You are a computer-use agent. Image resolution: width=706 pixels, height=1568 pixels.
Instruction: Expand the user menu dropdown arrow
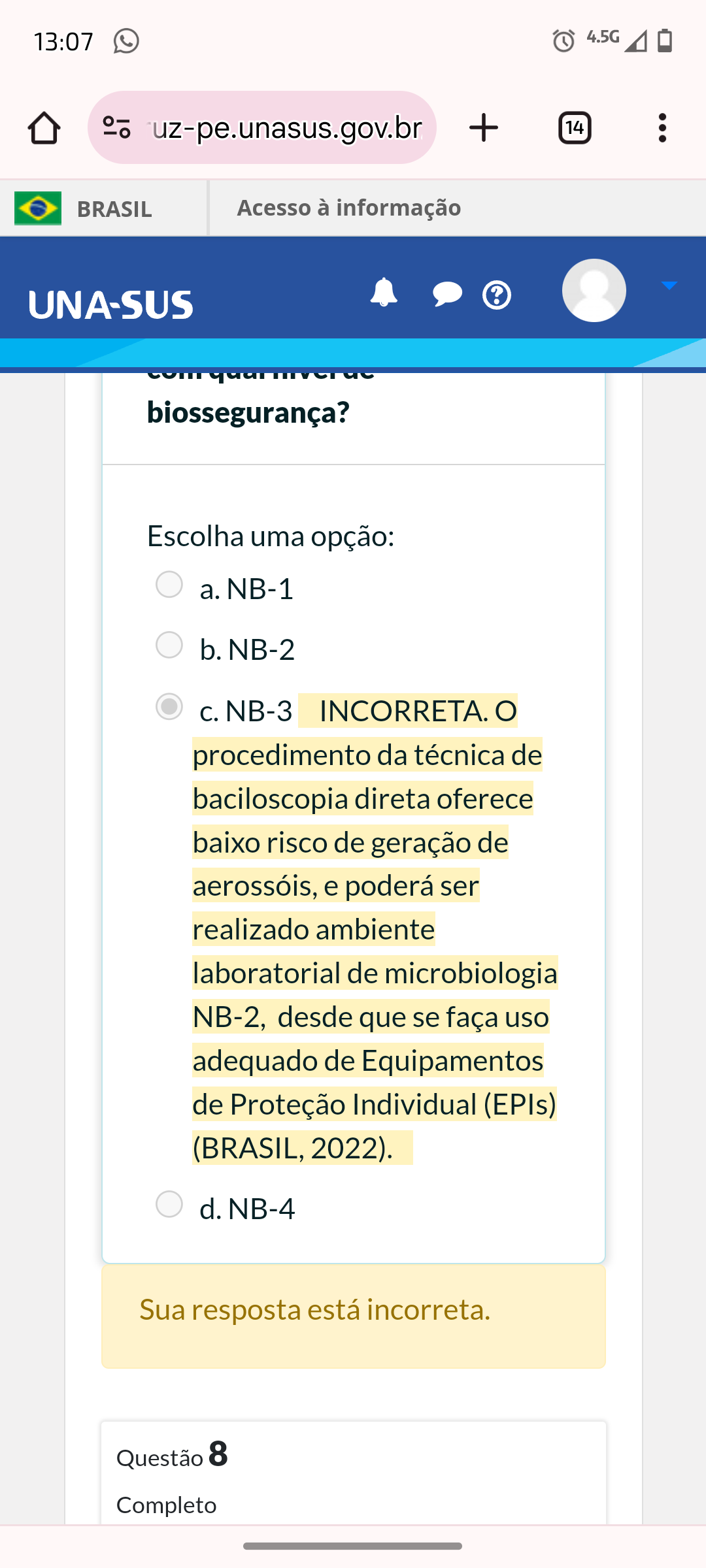pyautogui.click(x=669, y=286)
